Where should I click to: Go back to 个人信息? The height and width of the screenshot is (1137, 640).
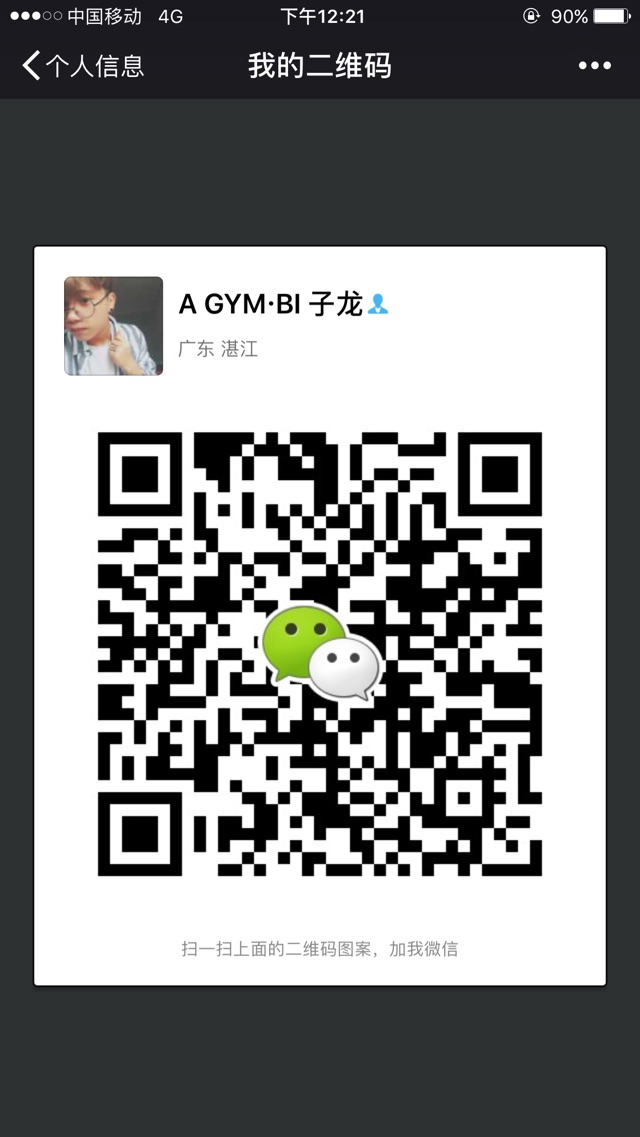point(82,66)
